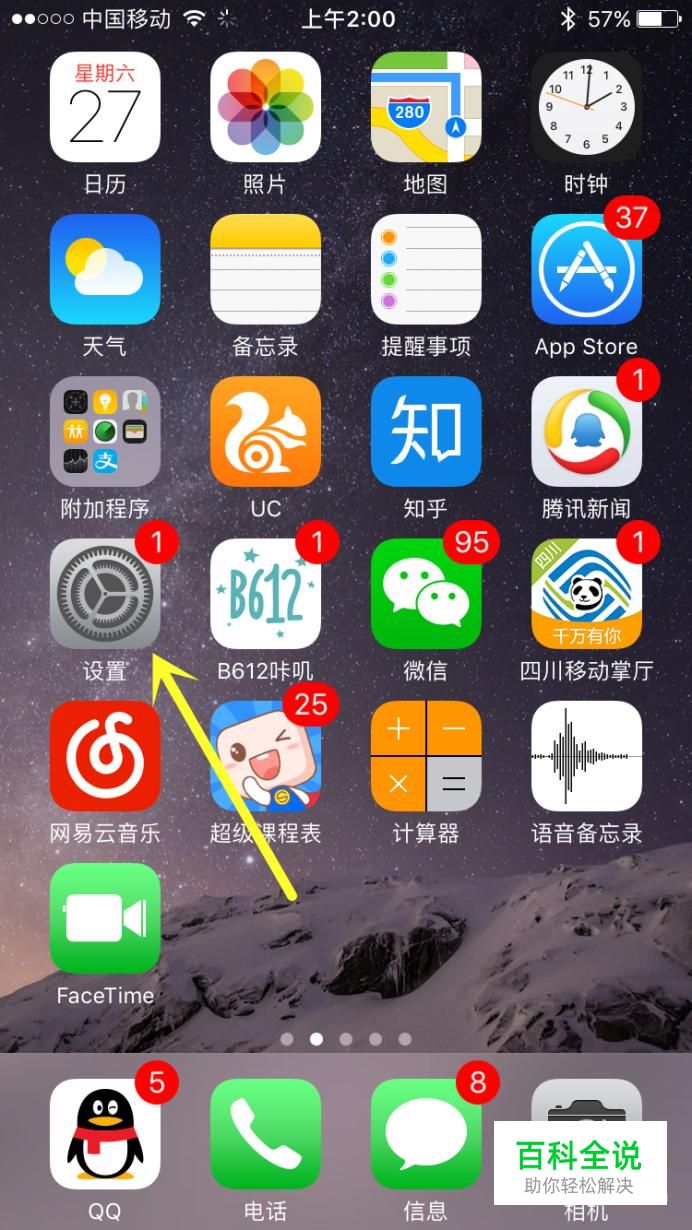Open NetEase Cloud Music (网易云音乐)

pos(105,756)
